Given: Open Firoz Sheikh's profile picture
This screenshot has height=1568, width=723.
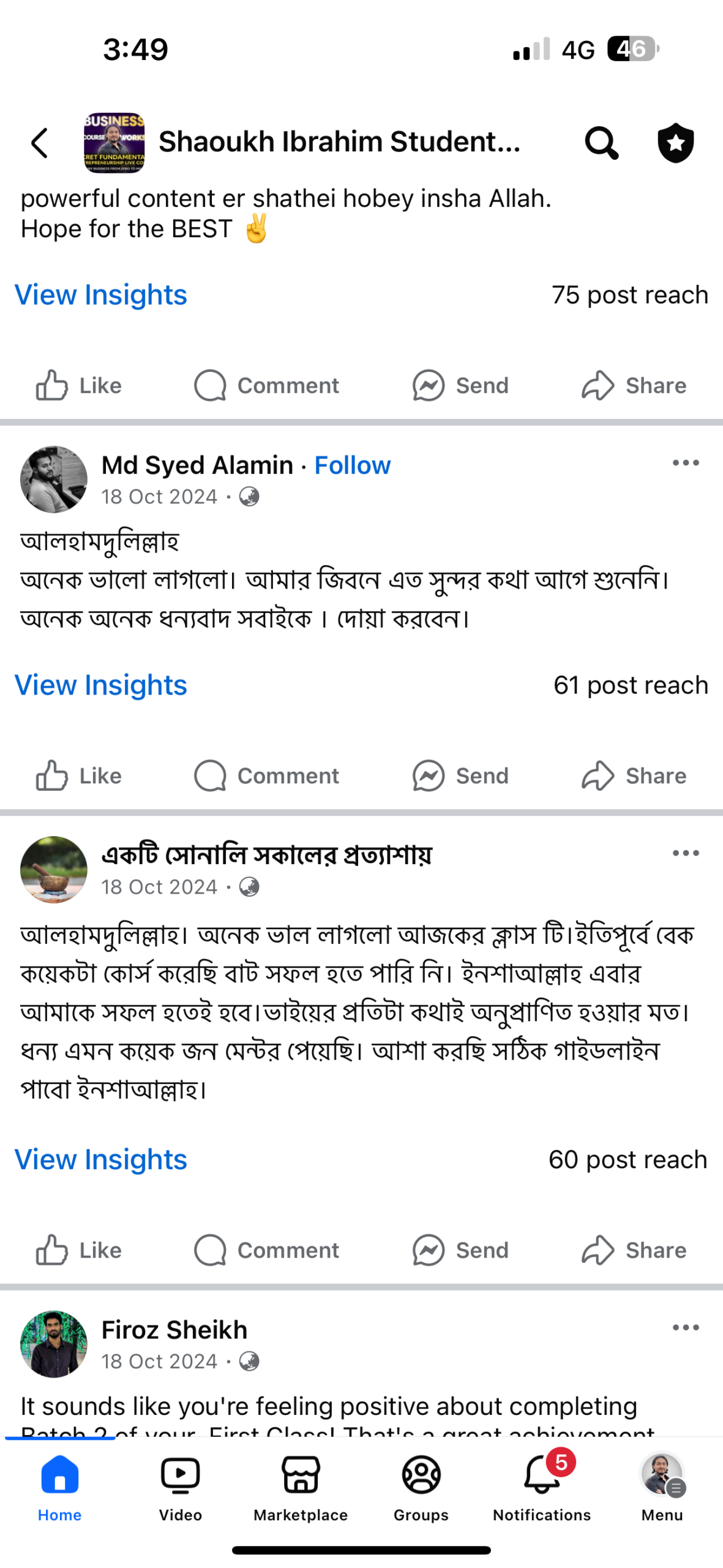Looking at the screenshot, I should coord(54,1344).
